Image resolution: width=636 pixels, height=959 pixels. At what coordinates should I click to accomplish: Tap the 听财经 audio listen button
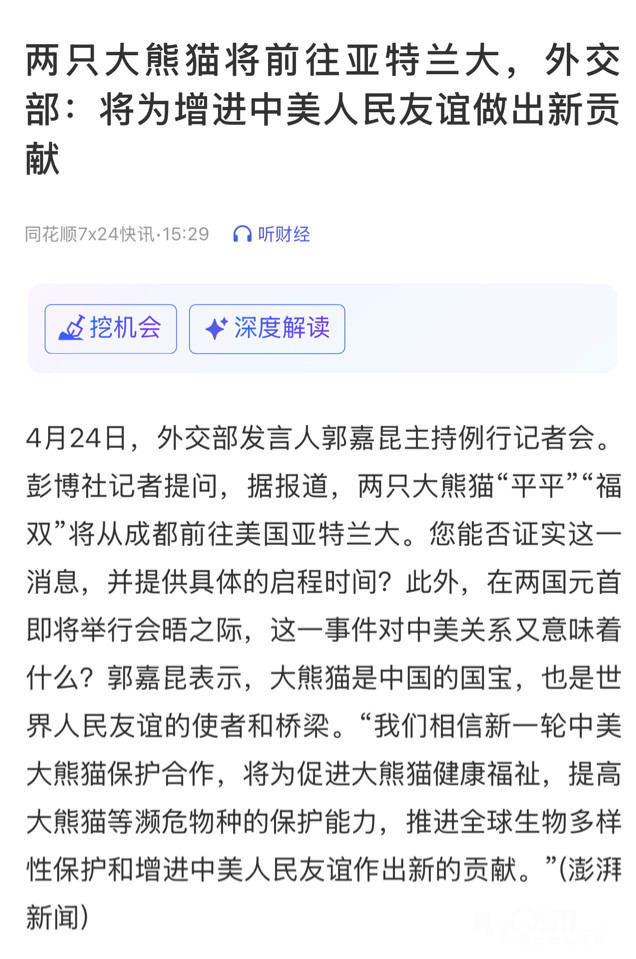271,234
